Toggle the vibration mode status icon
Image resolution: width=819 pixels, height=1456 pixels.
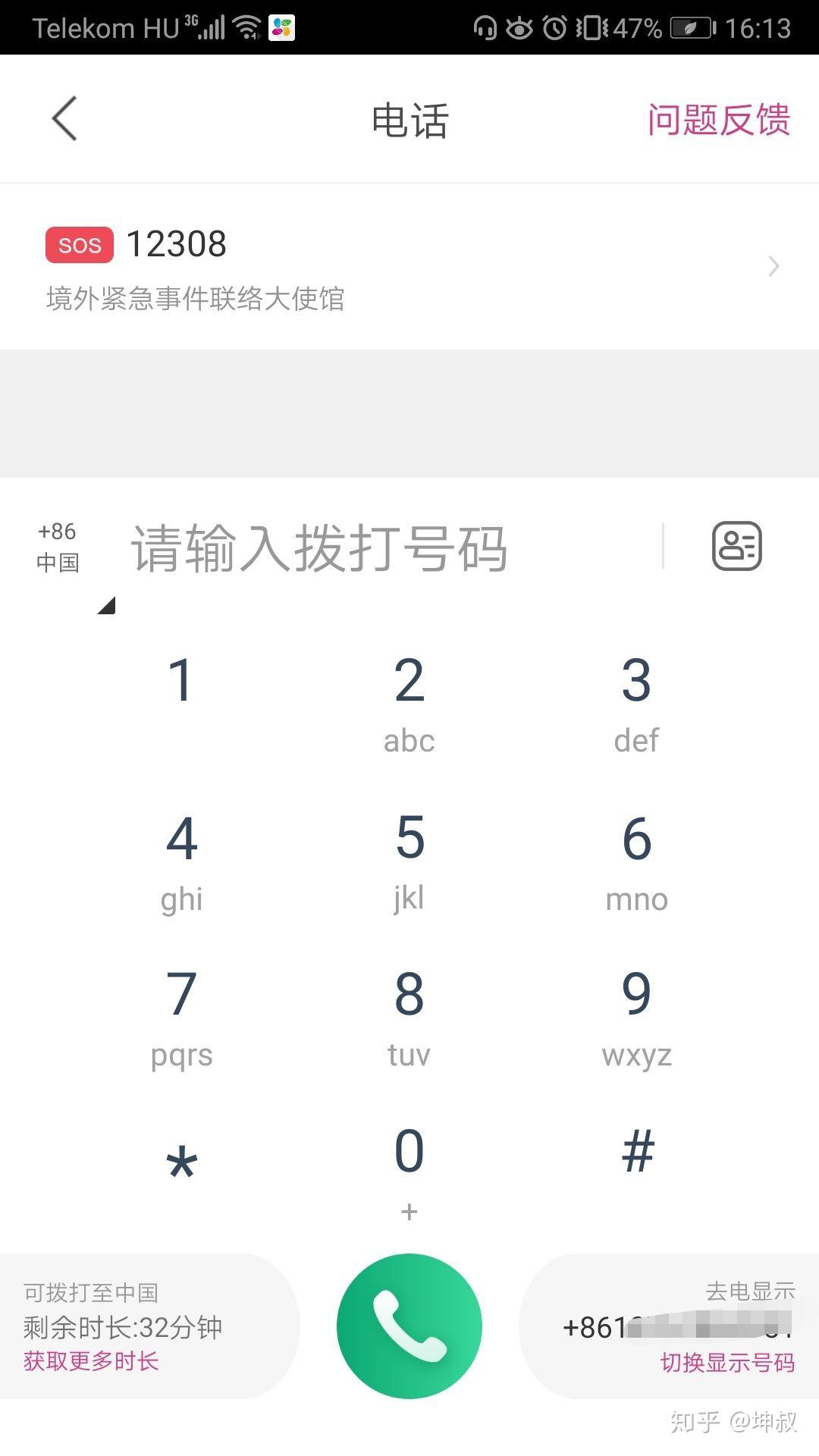pos(589,27)
